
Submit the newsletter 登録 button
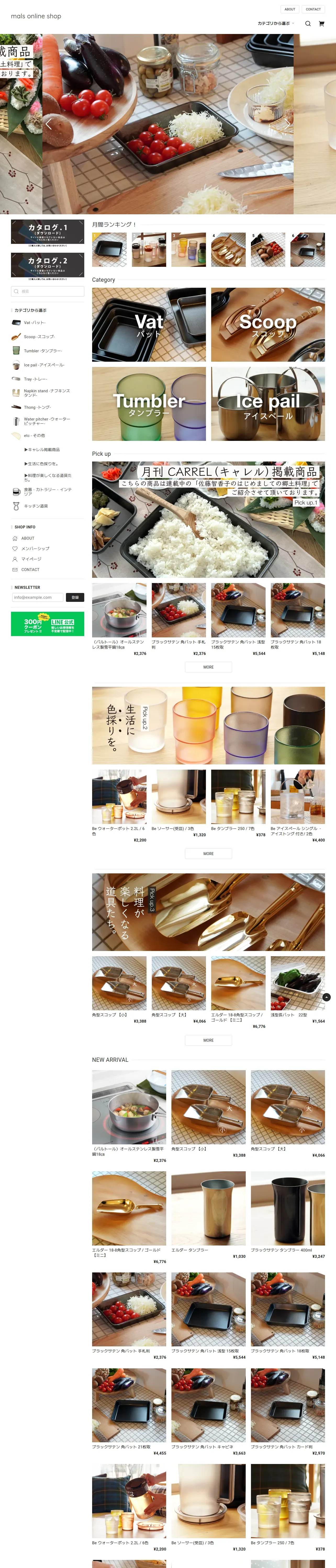(75, 597)
